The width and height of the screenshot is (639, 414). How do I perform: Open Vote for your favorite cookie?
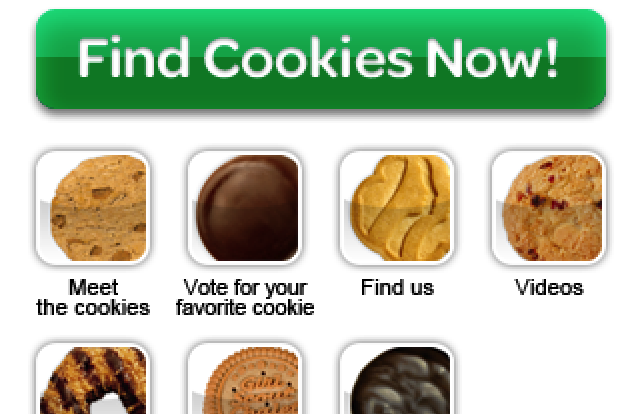[245, 208]
